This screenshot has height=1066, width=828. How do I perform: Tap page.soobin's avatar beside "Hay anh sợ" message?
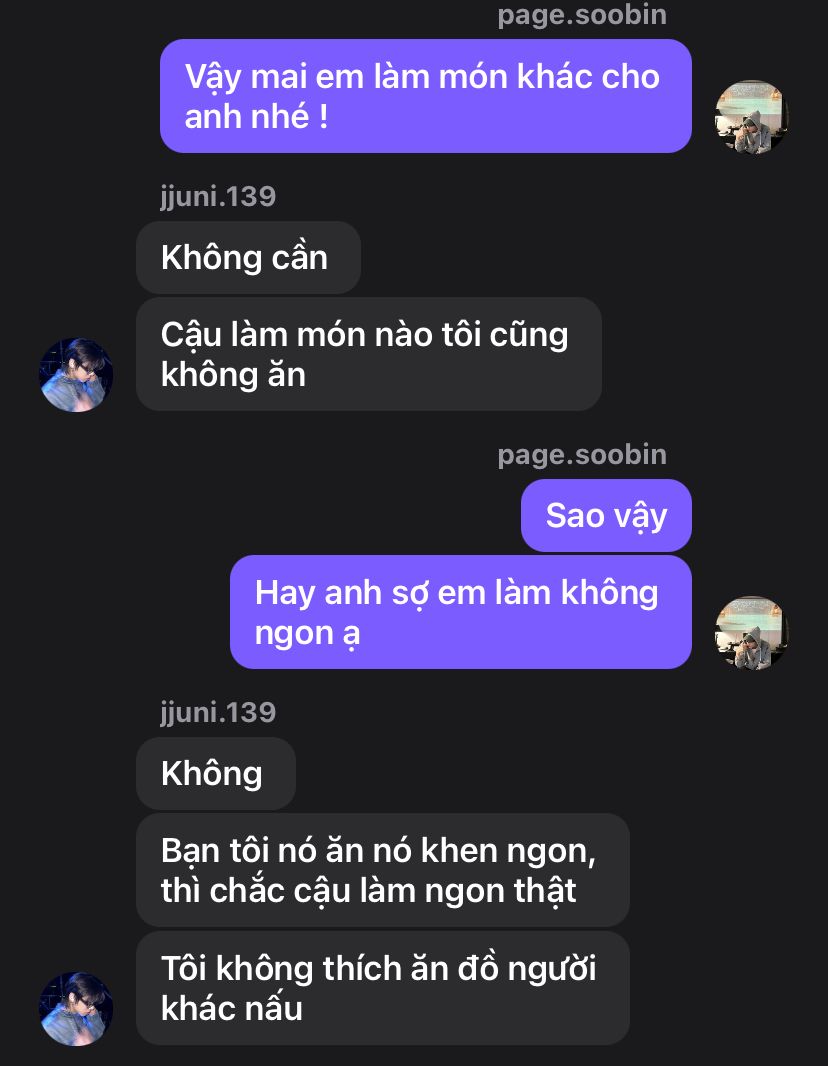point(752,633)
